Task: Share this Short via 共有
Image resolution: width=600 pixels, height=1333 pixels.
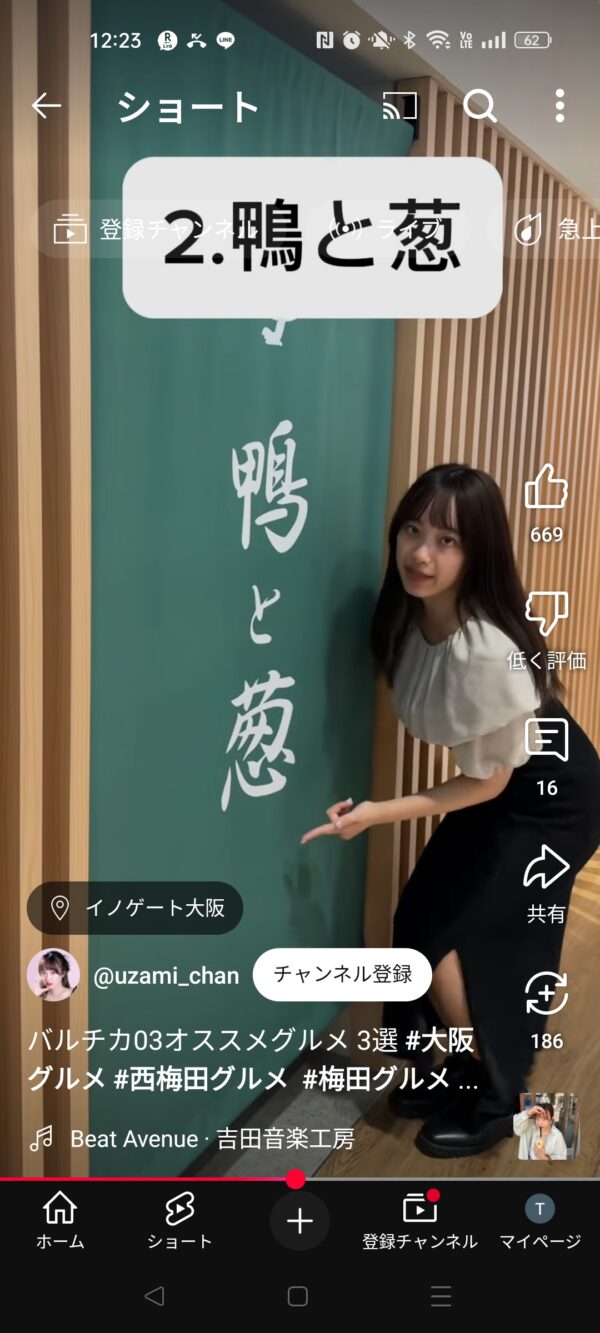Action: [546, 868]
